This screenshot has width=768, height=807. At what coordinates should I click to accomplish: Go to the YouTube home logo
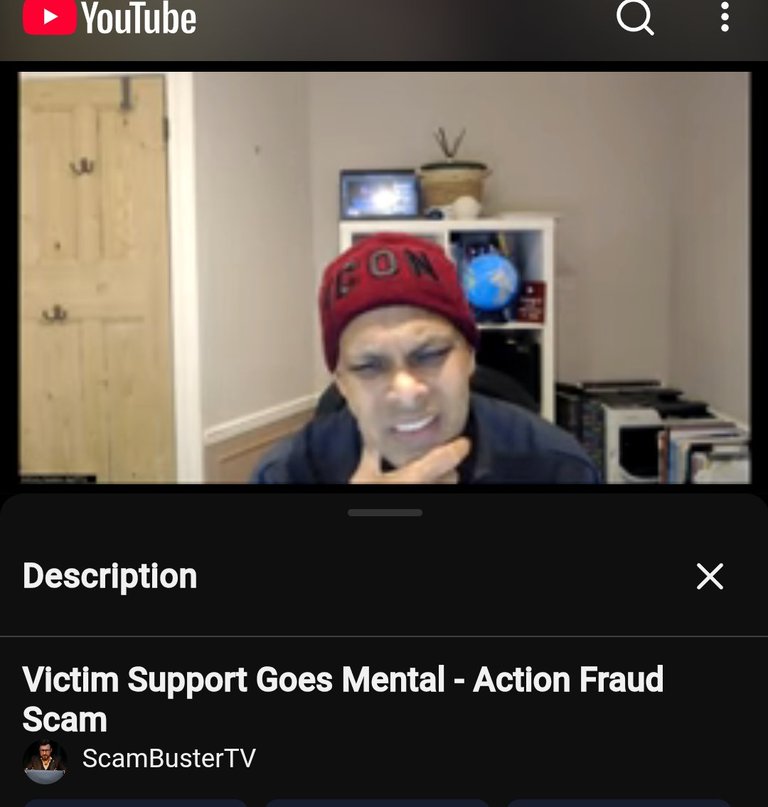(110, 17)
